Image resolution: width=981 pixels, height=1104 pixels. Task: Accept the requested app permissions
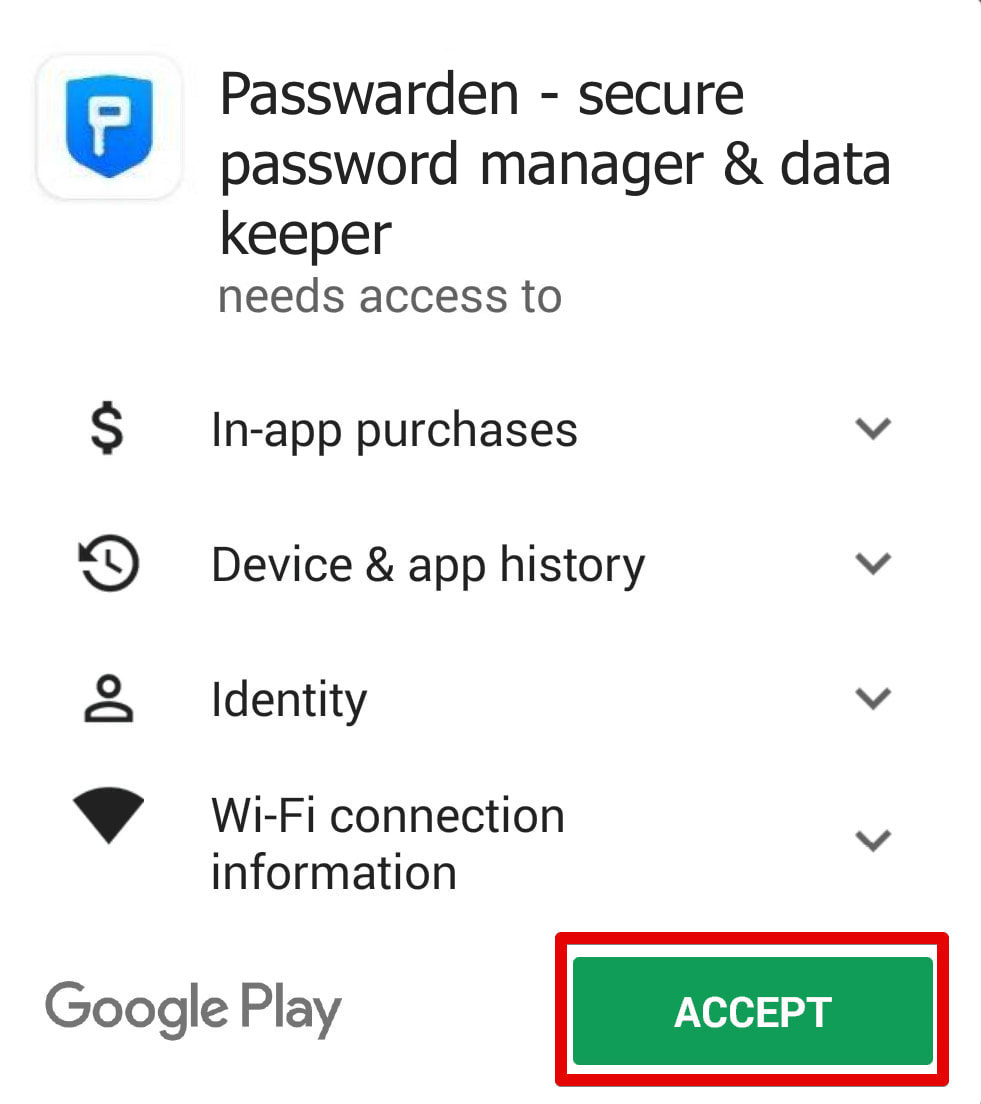[x=752, y=1011]
